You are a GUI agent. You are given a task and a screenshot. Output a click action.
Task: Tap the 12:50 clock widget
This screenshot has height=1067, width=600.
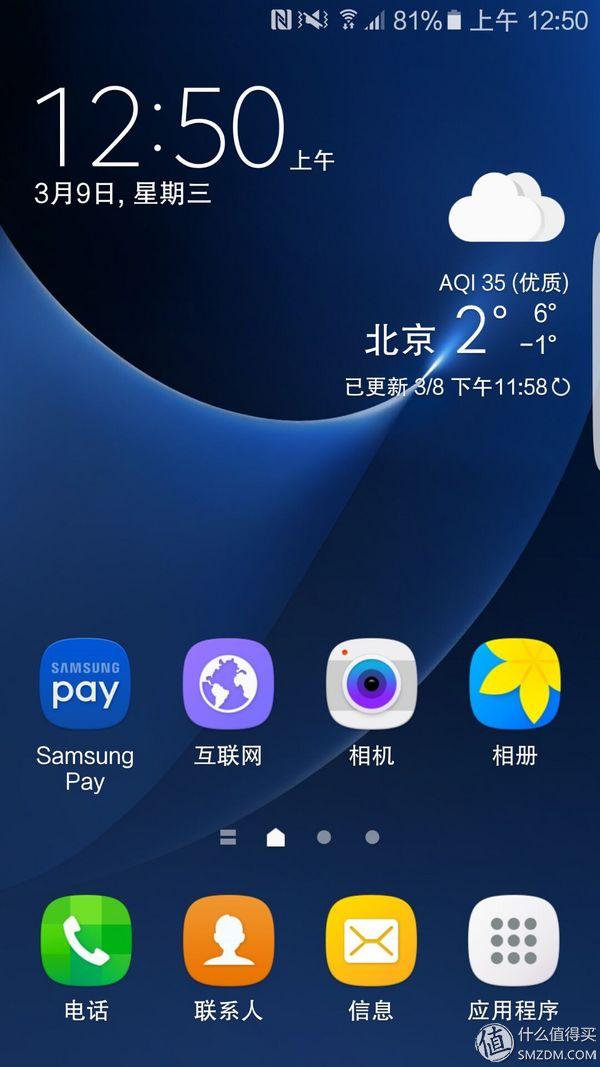point(160,128)
